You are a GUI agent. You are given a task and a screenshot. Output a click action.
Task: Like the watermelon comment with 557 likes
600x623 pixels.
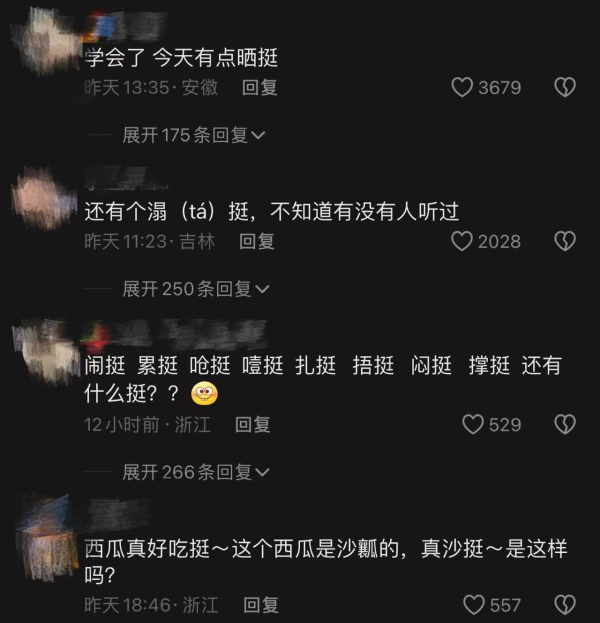pyautogui.click(x=473, y=605)
